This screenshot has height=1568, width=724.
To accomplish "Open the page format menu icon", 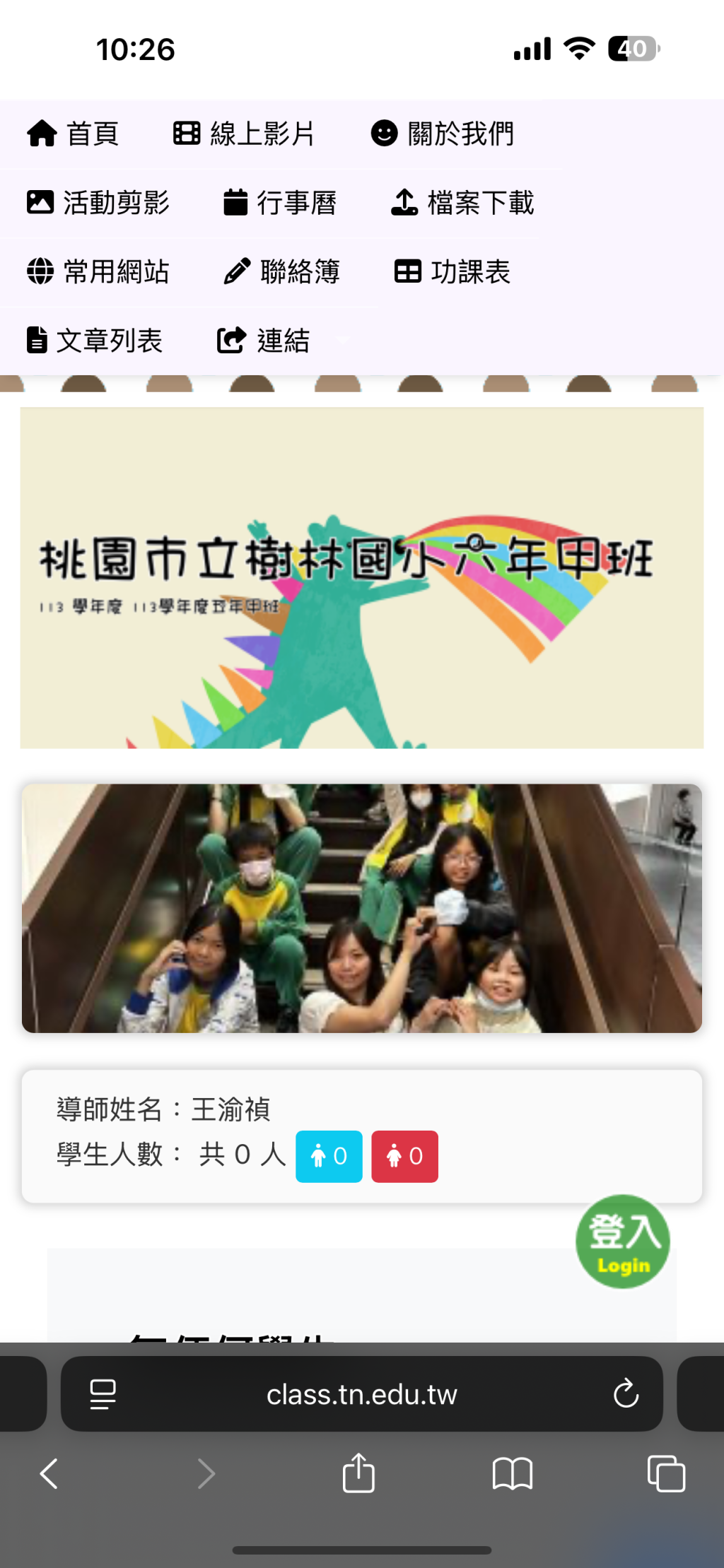I will (x=103, y=1394).
